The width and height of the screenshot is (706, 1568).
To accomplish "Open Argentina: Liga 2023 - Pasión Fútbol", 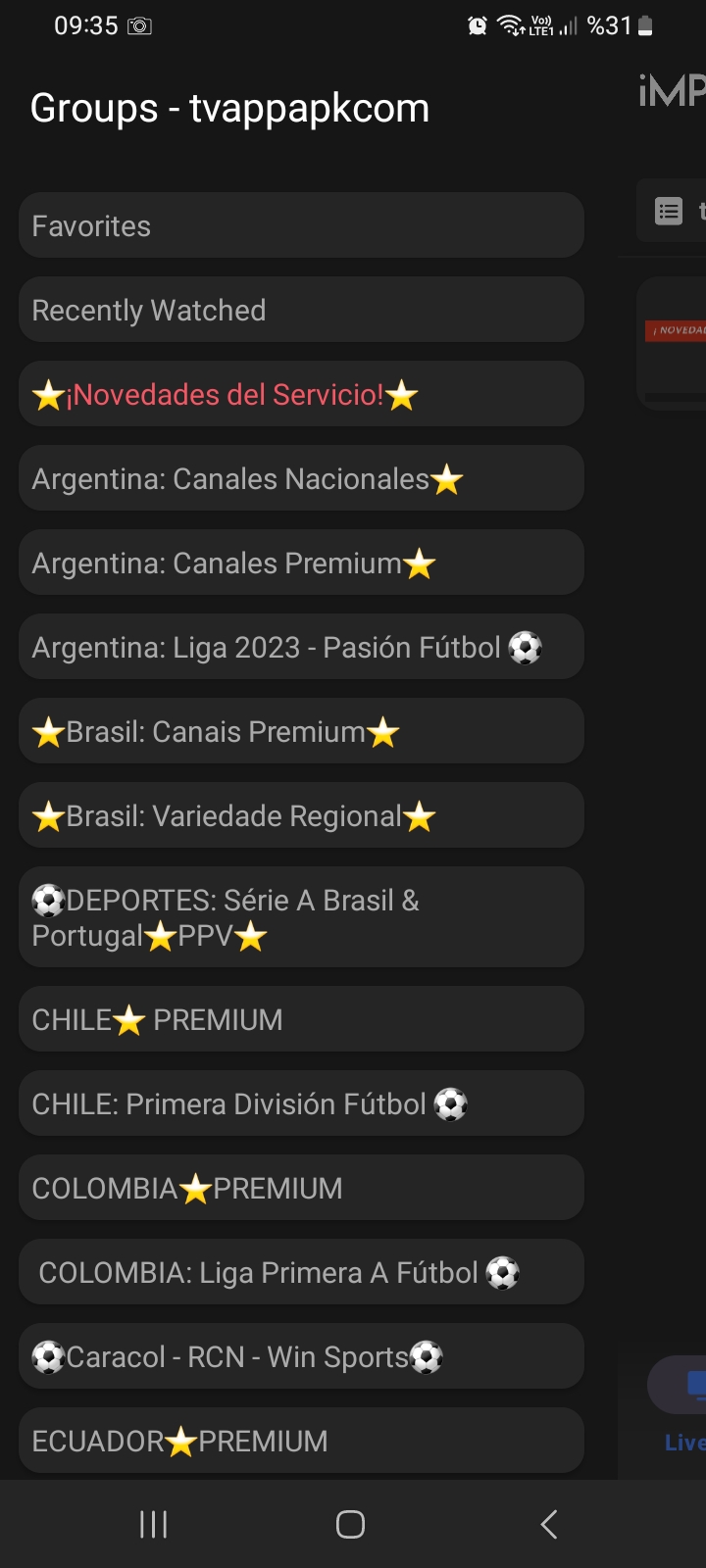I will point(301,647).
